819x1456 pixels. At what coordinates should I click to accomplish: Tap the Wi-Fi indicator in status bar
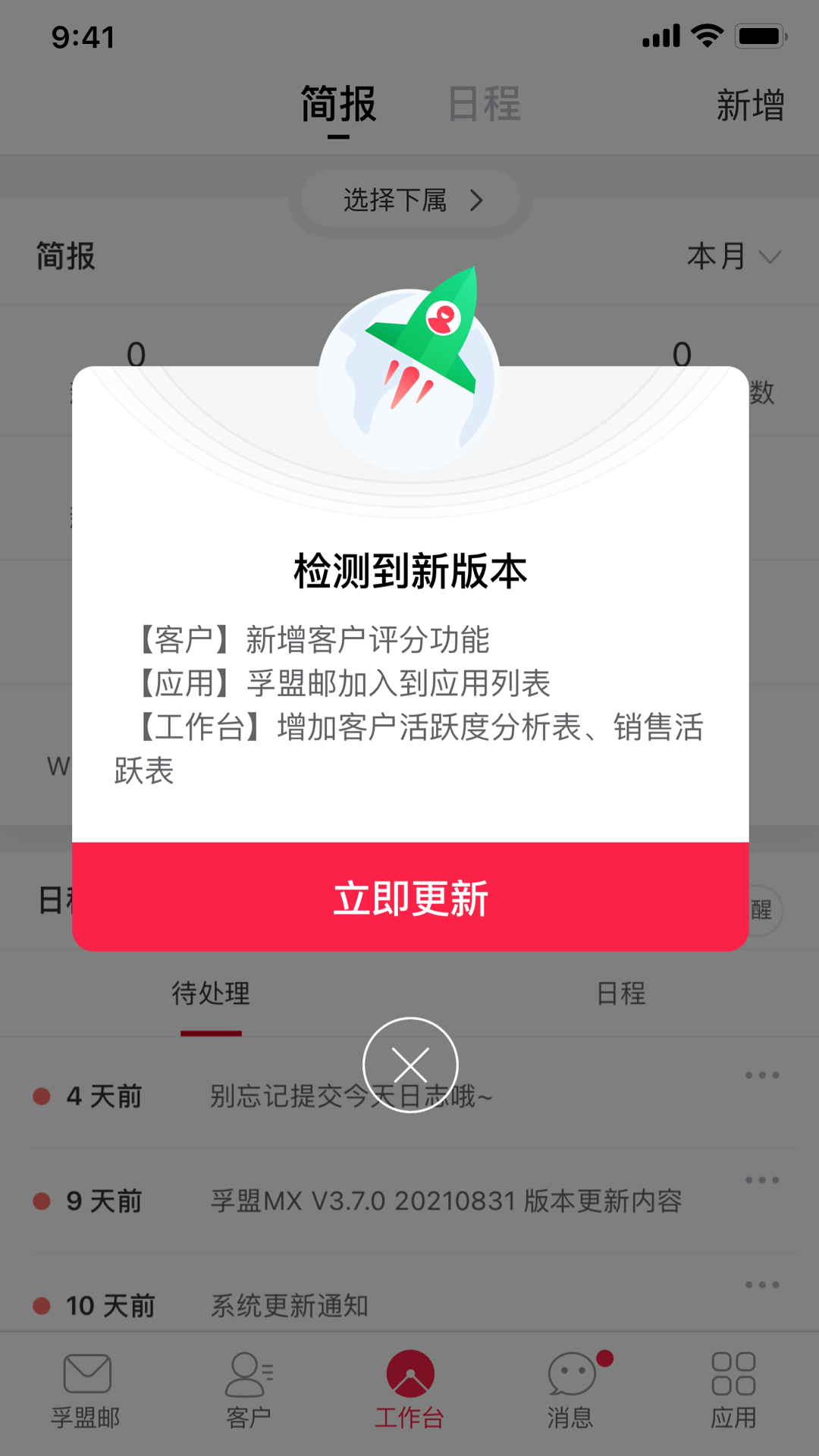click(708, 34)
